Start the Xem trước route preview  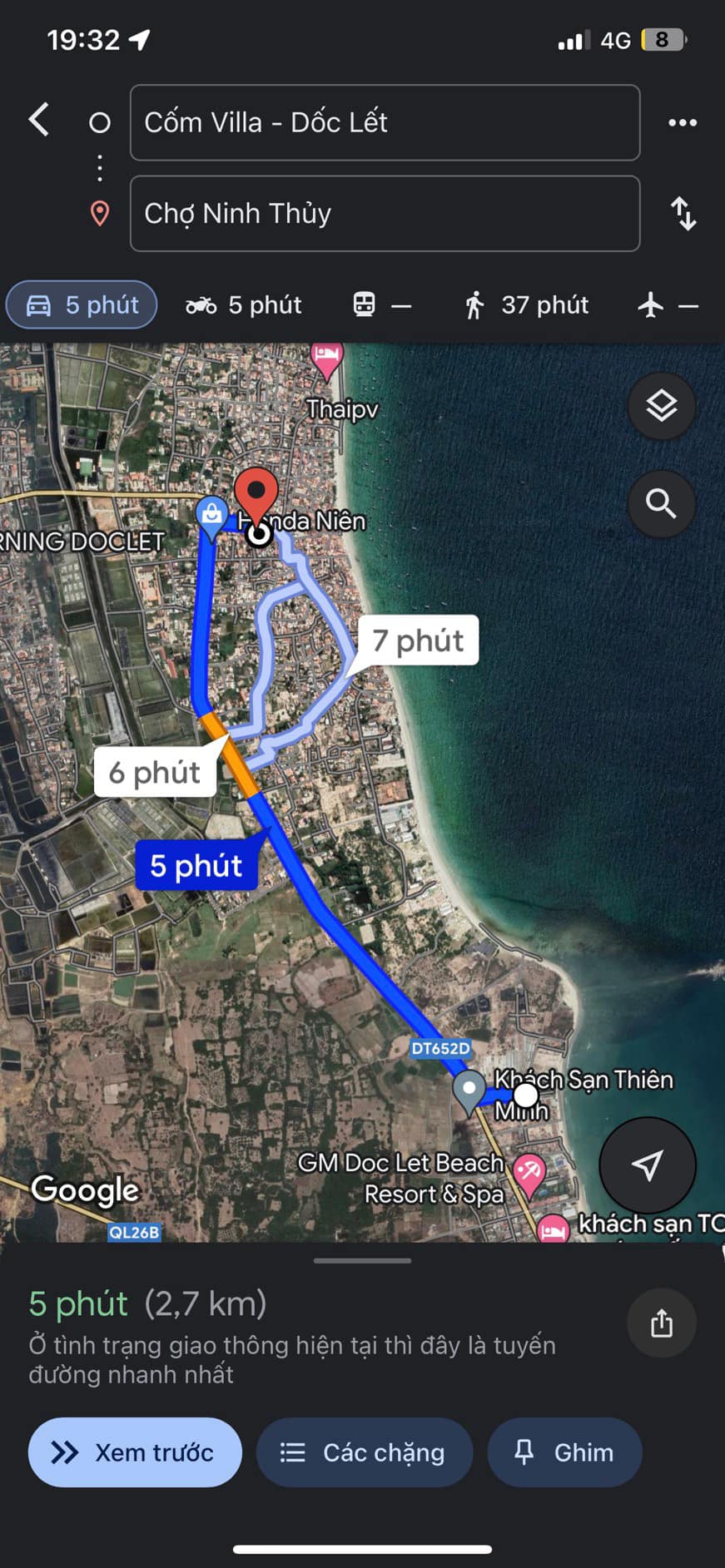(135, 1452)
